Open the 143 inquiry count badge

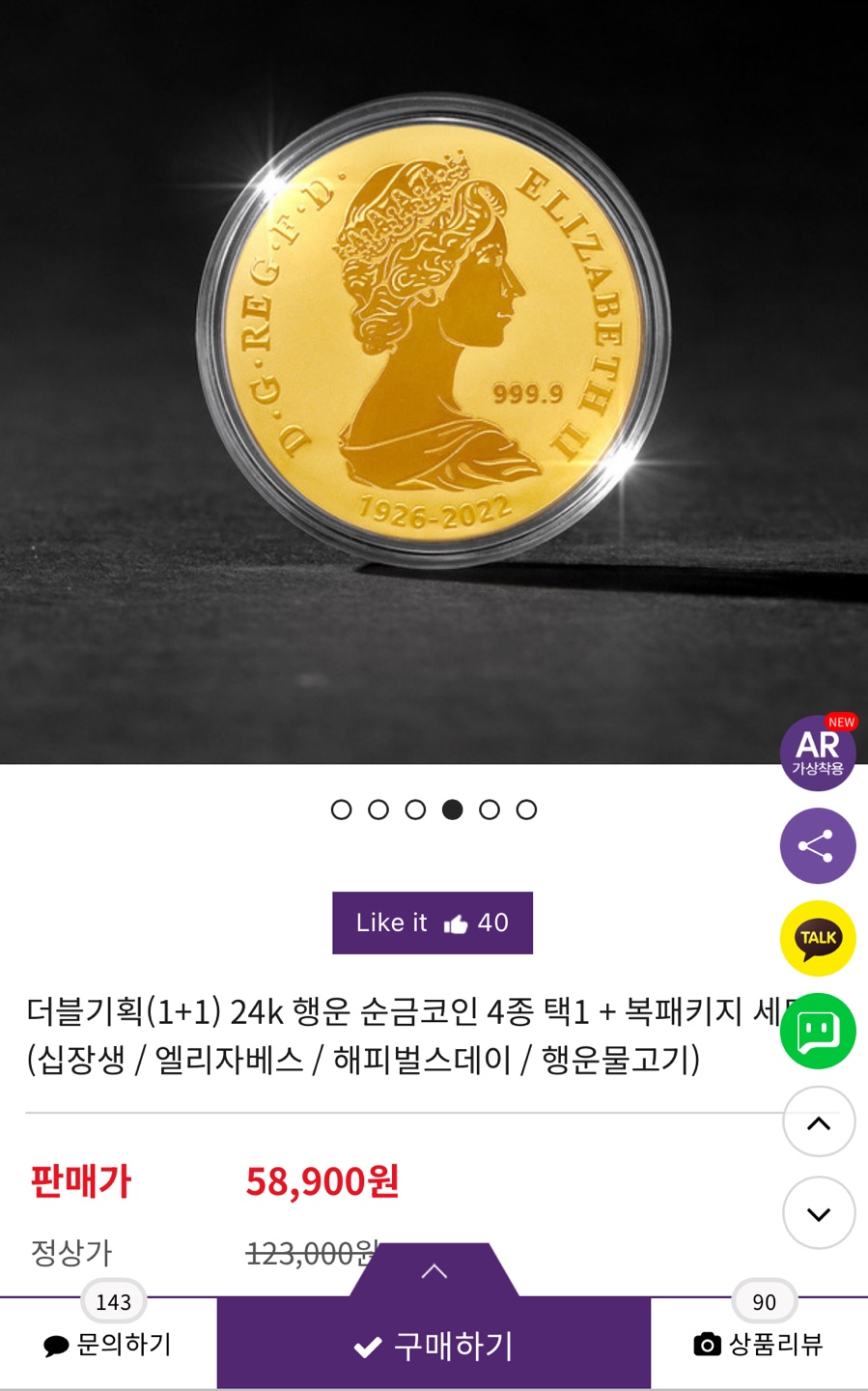pyautogui.click(x=113, y=1301)
